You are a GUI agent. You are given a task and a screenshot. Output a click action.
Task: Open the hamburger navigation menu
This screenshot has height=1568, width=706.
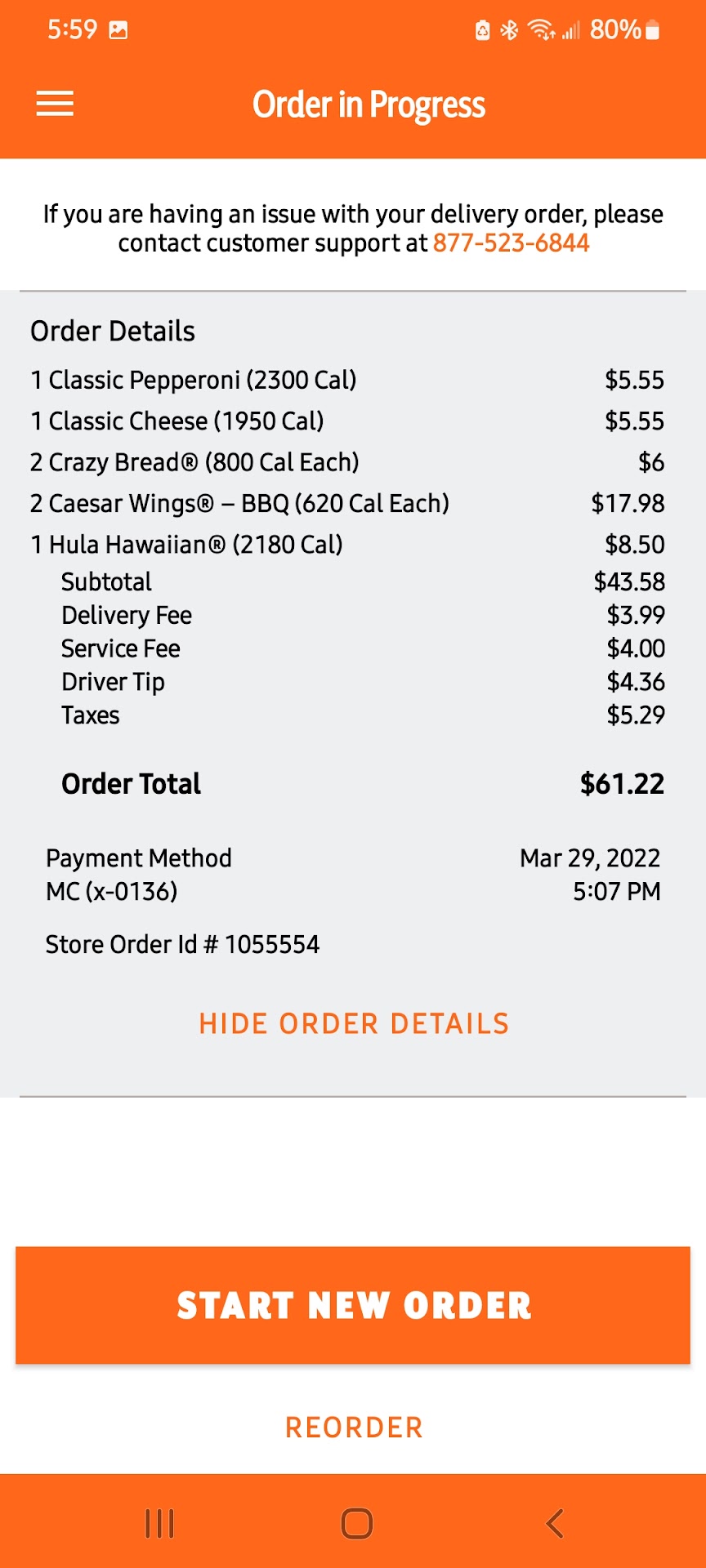point(55,104)
